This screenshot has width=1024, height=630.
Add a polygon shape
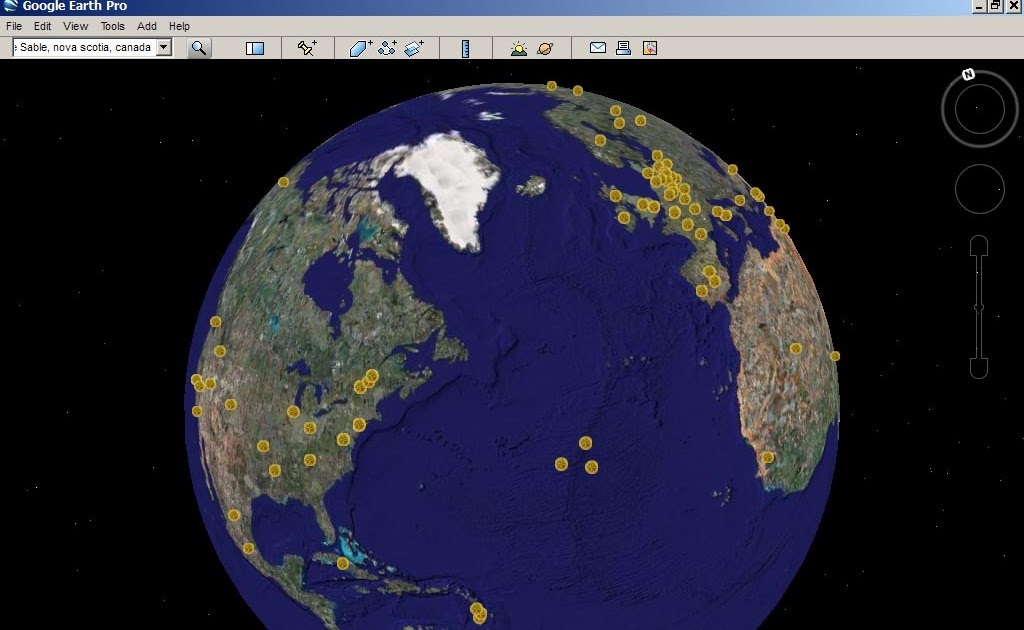click(x=360, y=48)
